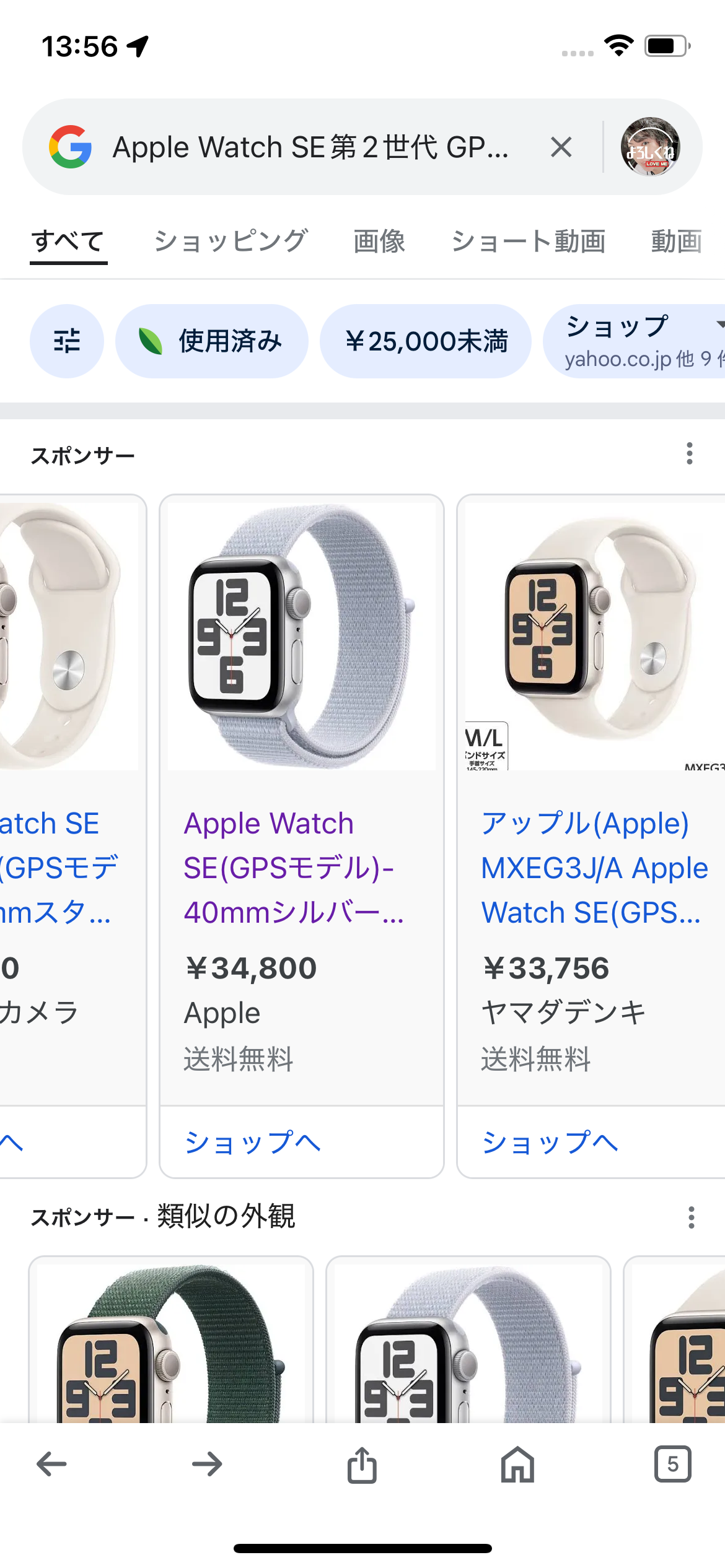Screen dimensions: 725x1568
Task: Switch to the ショート動画 tab
Action: coord(528,241)
